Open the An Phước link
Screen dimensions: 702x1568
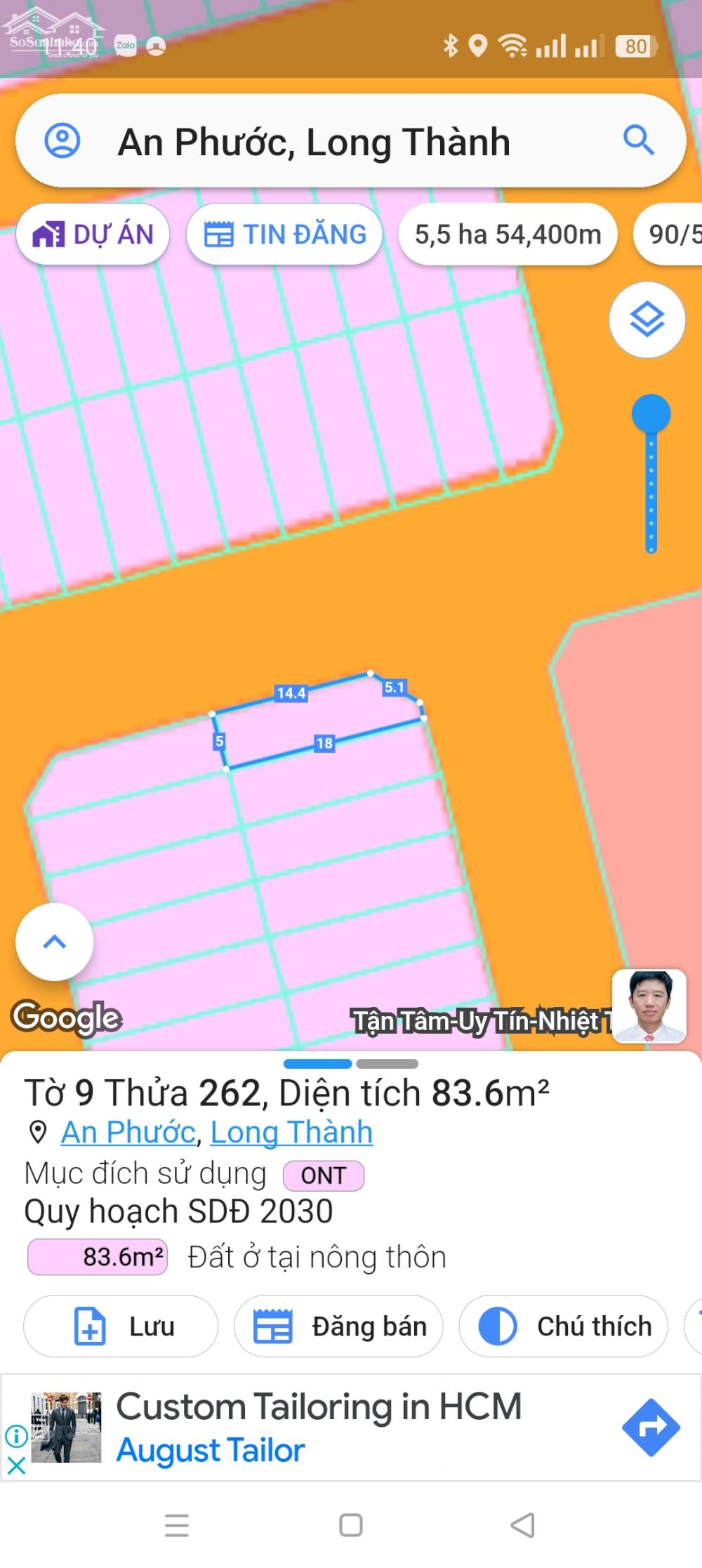click(126, 1131)
